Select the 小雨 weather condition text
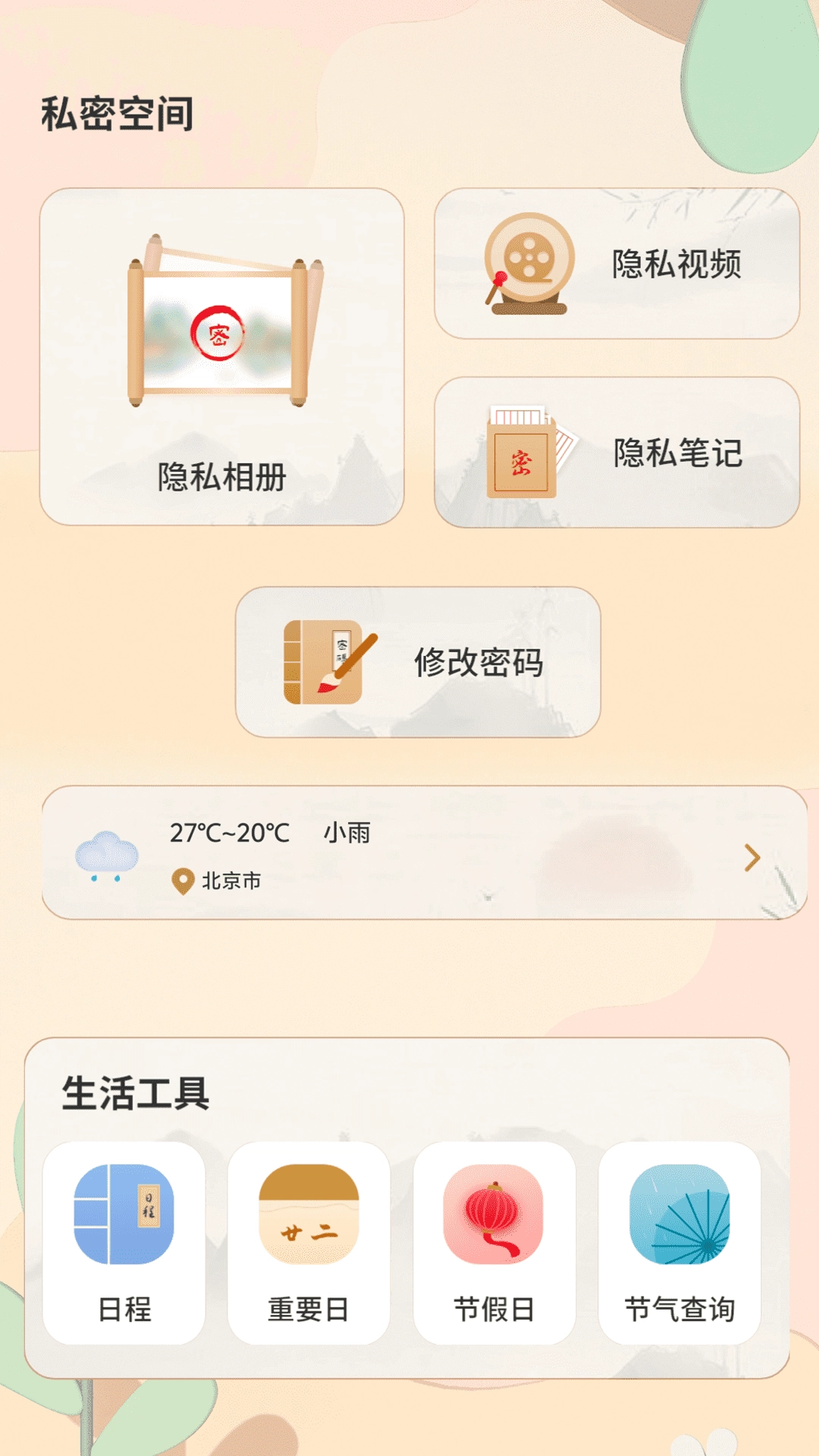819x1456 pixels. point(348,834)
